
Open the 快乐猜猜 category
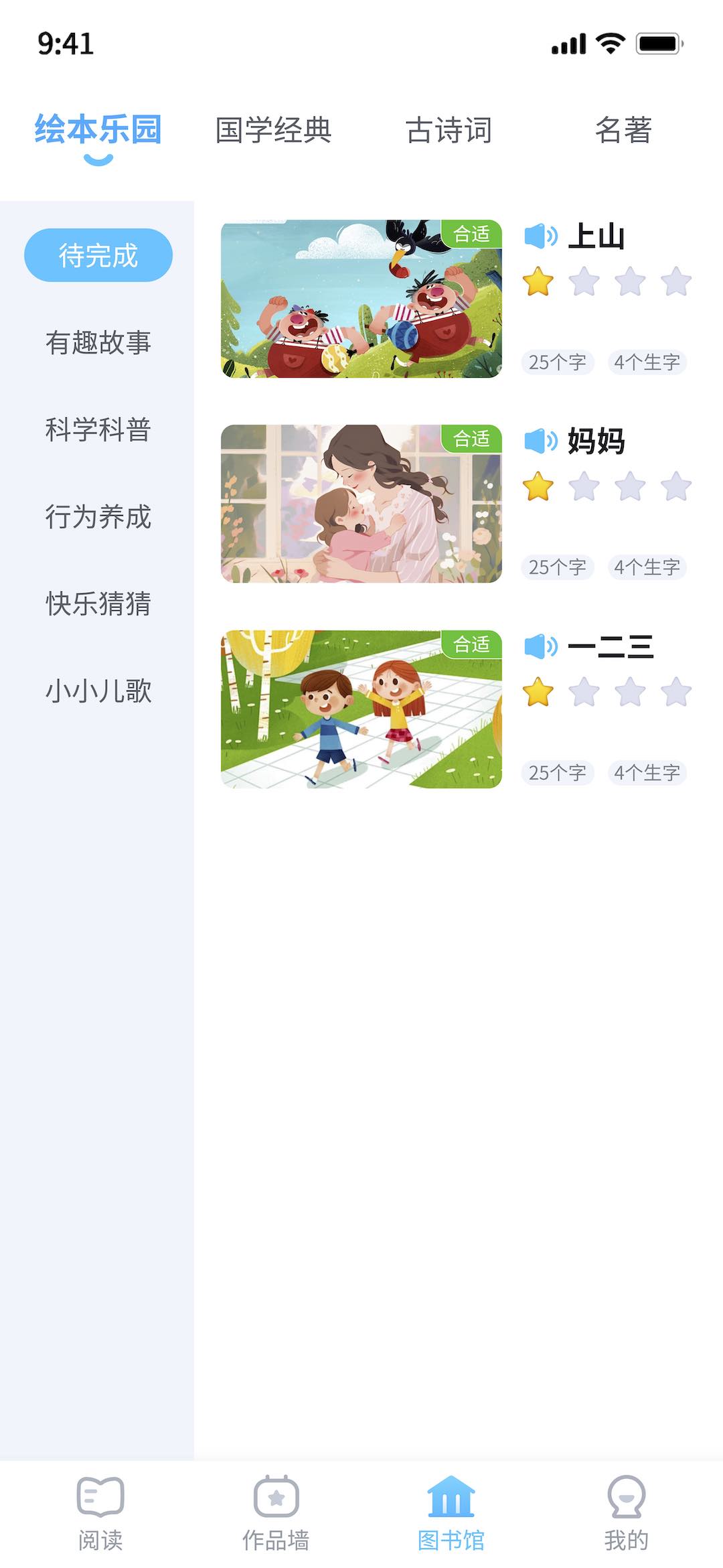pyautogui.click(x=98, y=603)
